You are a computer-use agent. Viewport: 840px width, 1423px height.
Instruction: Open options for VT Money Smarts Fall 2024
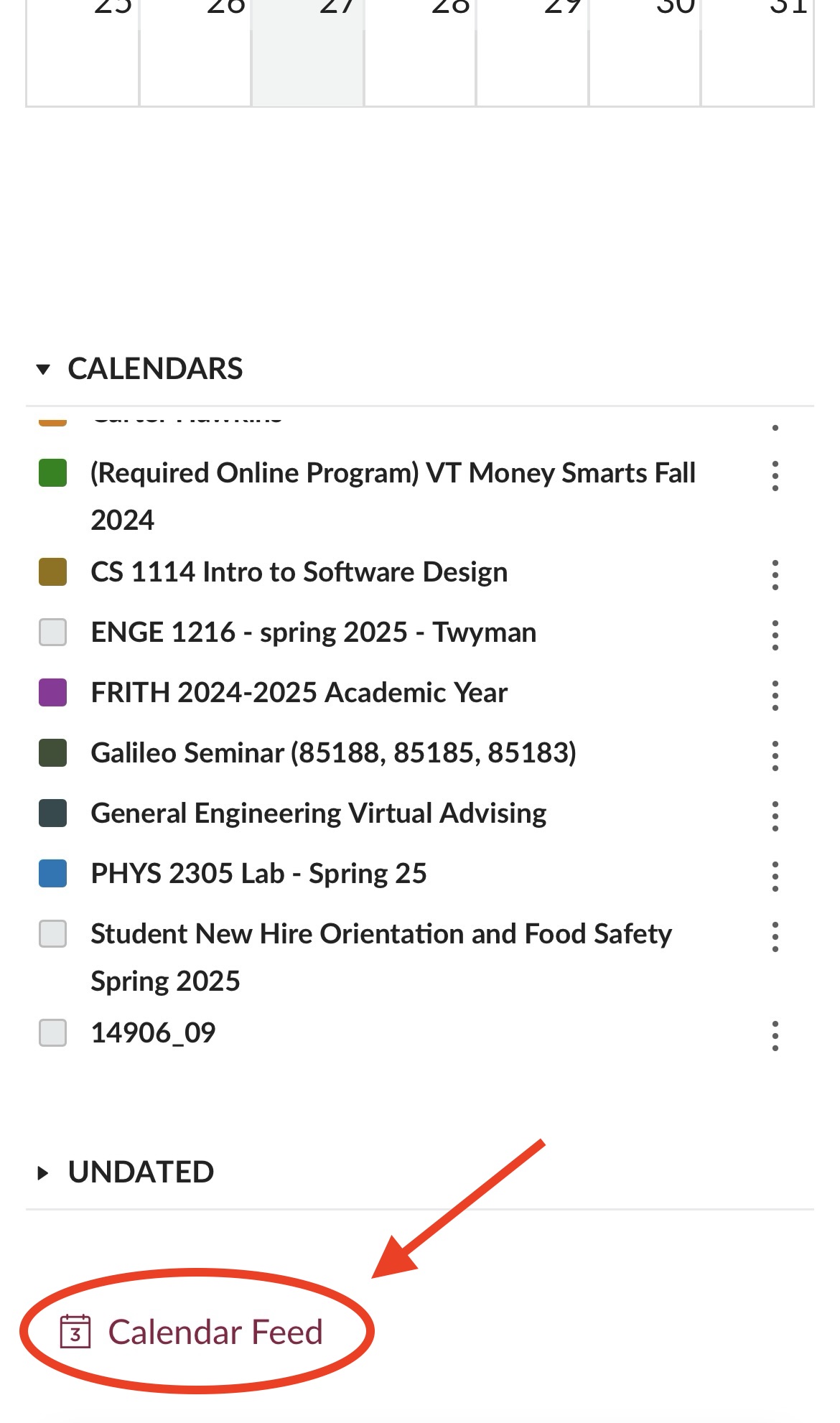[x=775, y=476]
